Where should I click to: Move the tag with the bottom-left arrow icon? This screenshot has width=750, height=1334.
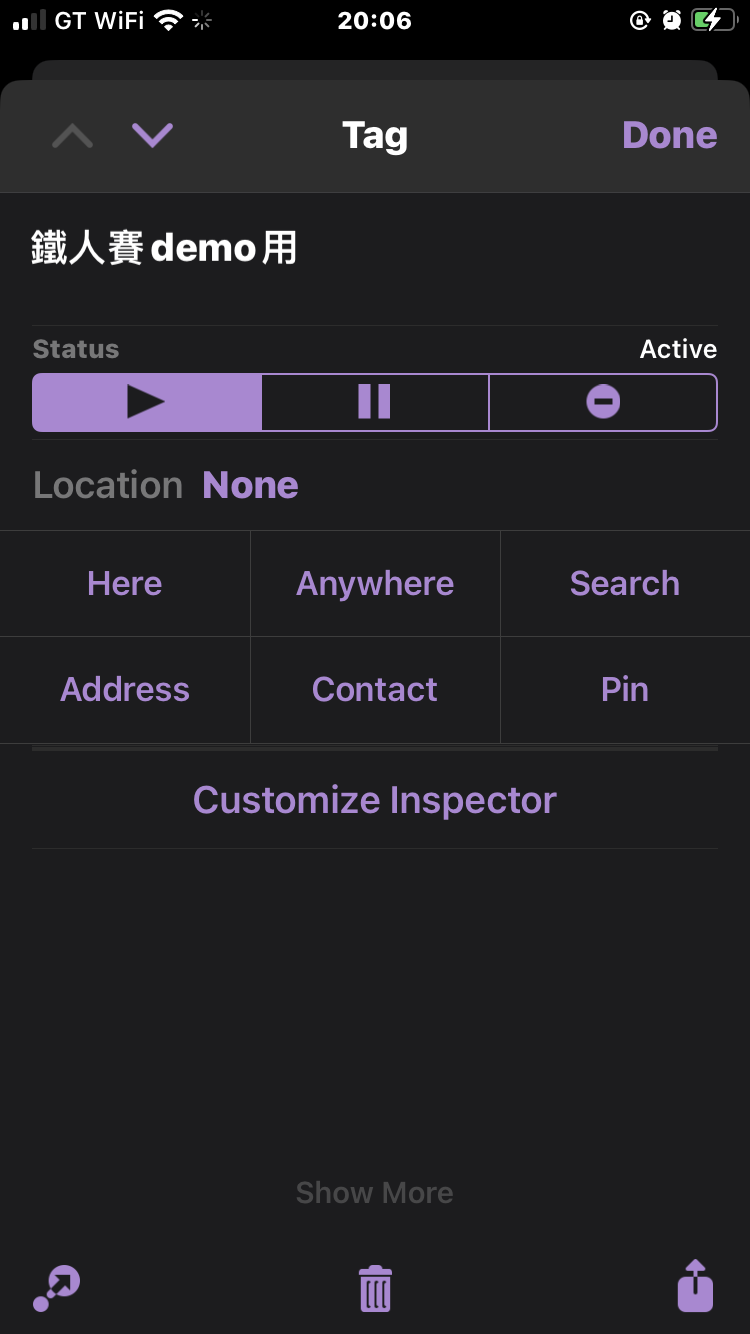coord(56,1288)
